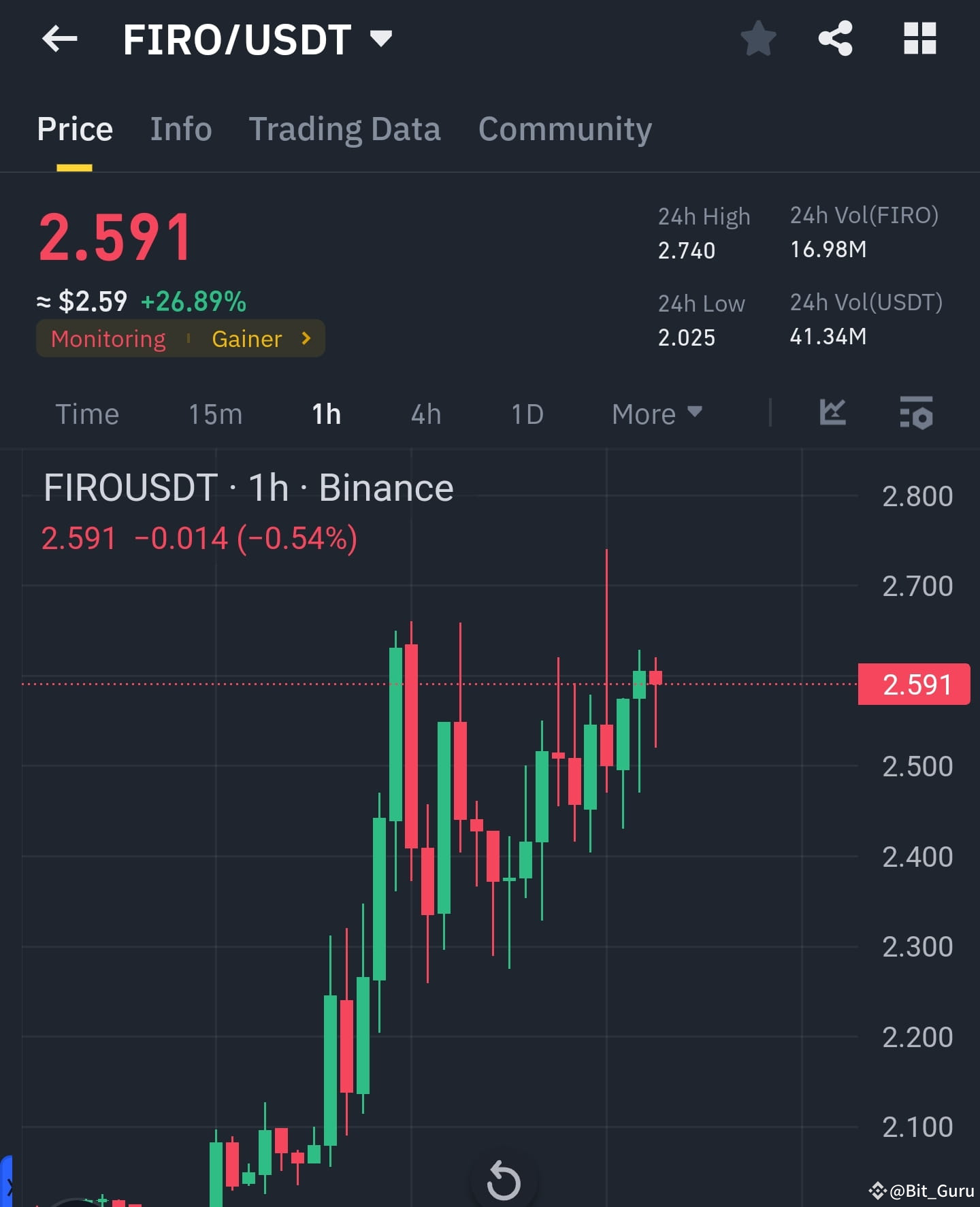Select the 15m candle interval
The height and width of the screenshot is (1207, 980).
click(x=215, y=414)
